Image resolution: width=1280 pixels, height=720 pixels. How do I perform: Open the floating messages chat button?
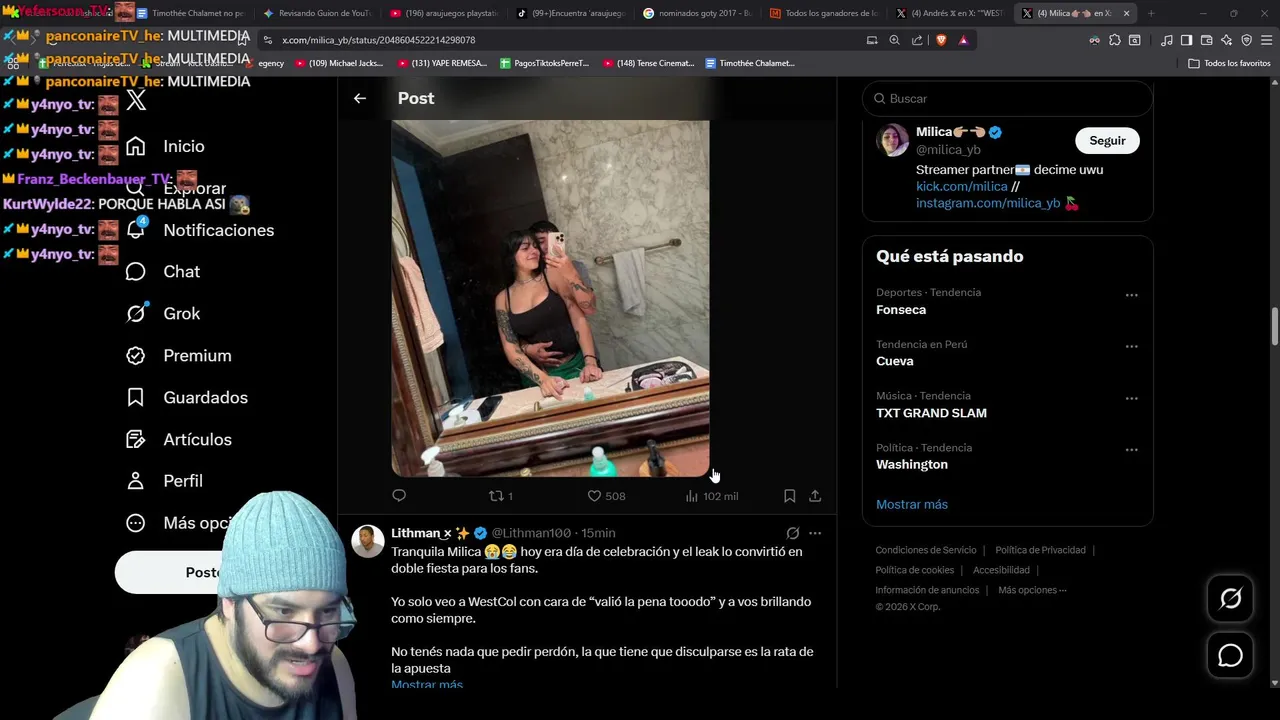coord(1230,656)
